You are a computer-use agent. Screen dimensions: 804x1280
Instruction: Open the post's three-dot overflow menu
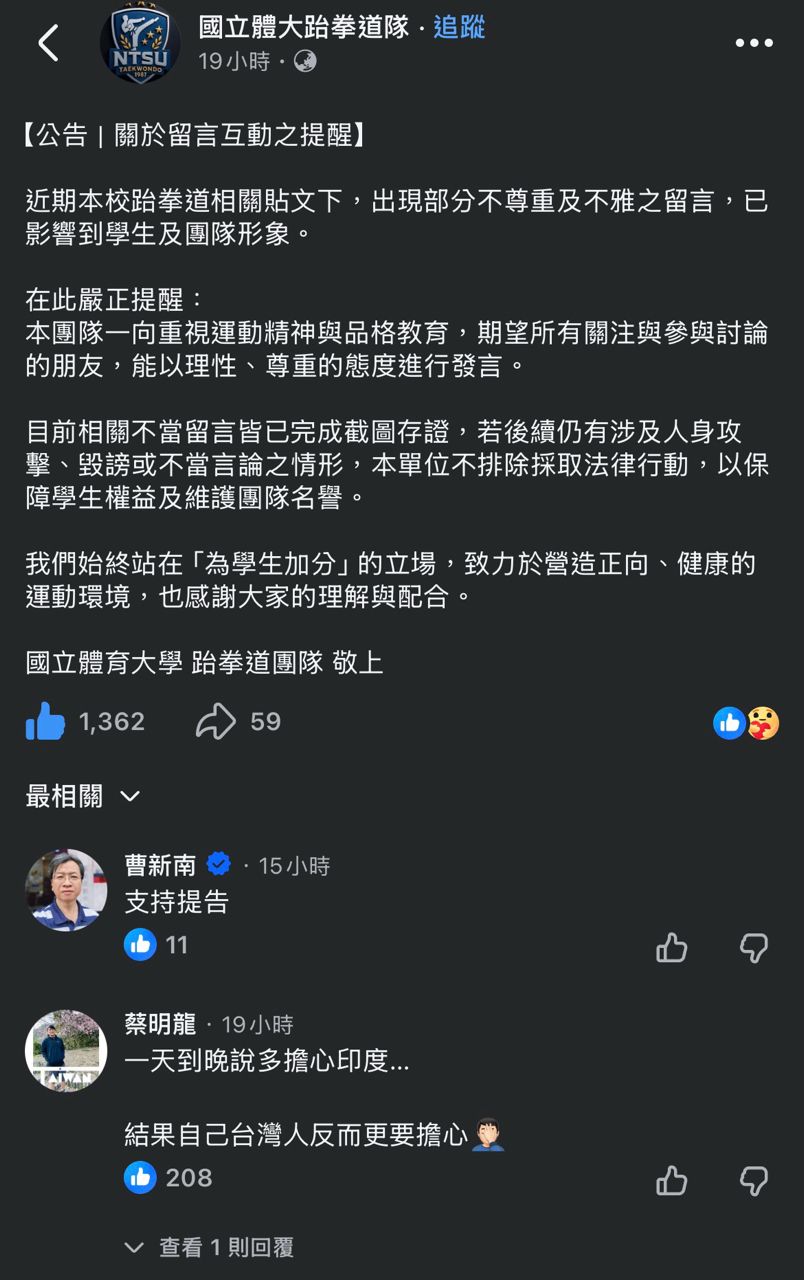pos(754,43)
